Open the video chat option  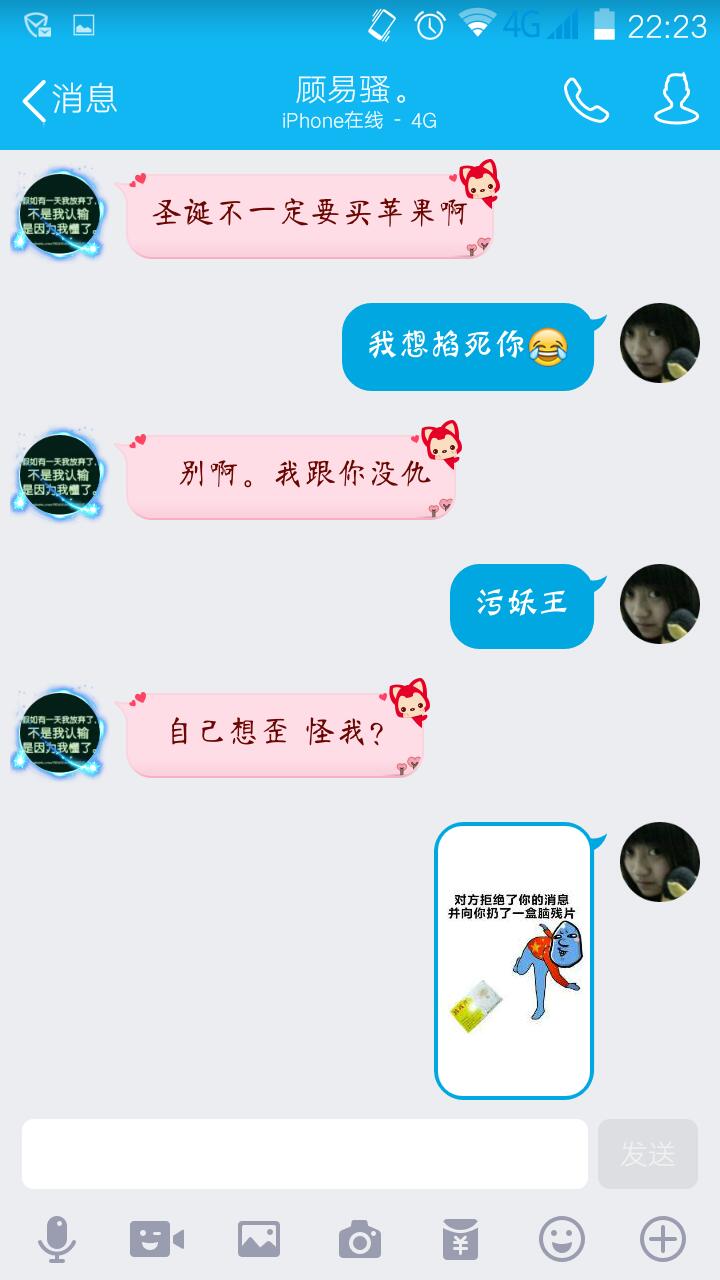(x=157, y=1240)
